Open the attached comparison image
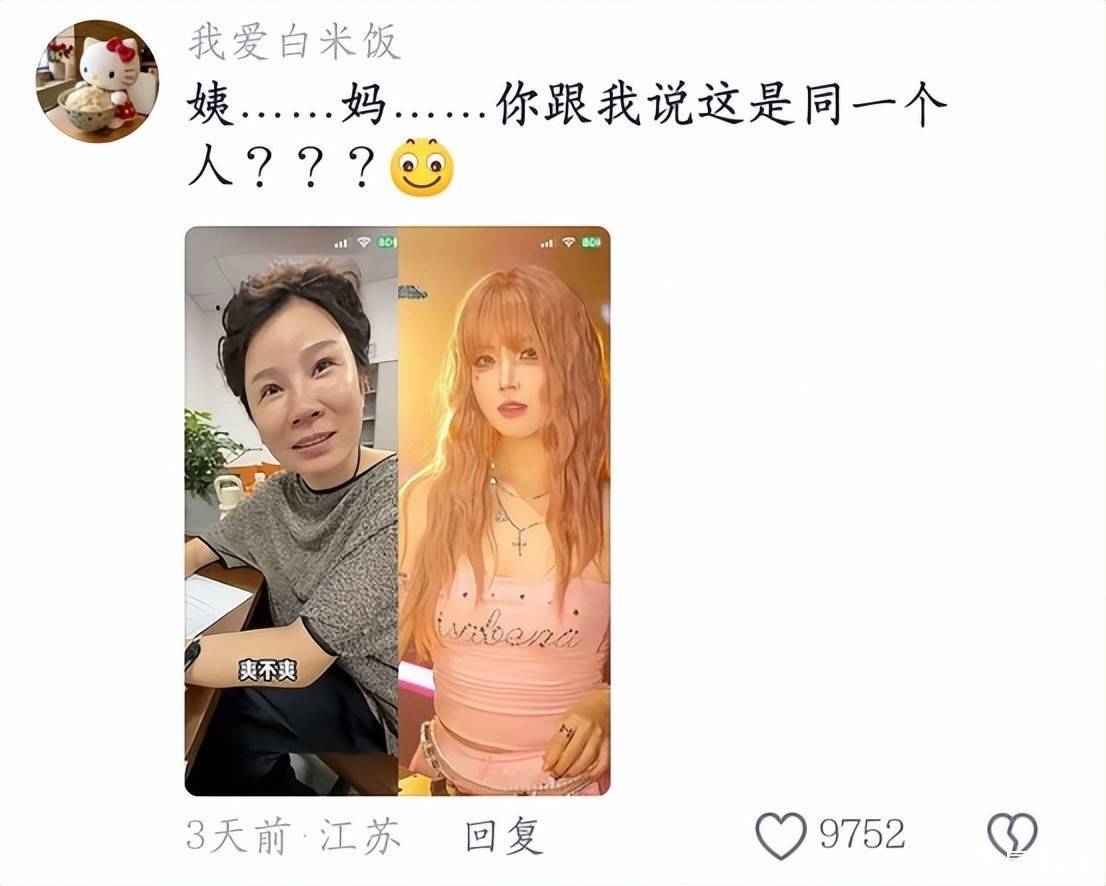 point(397,511)
